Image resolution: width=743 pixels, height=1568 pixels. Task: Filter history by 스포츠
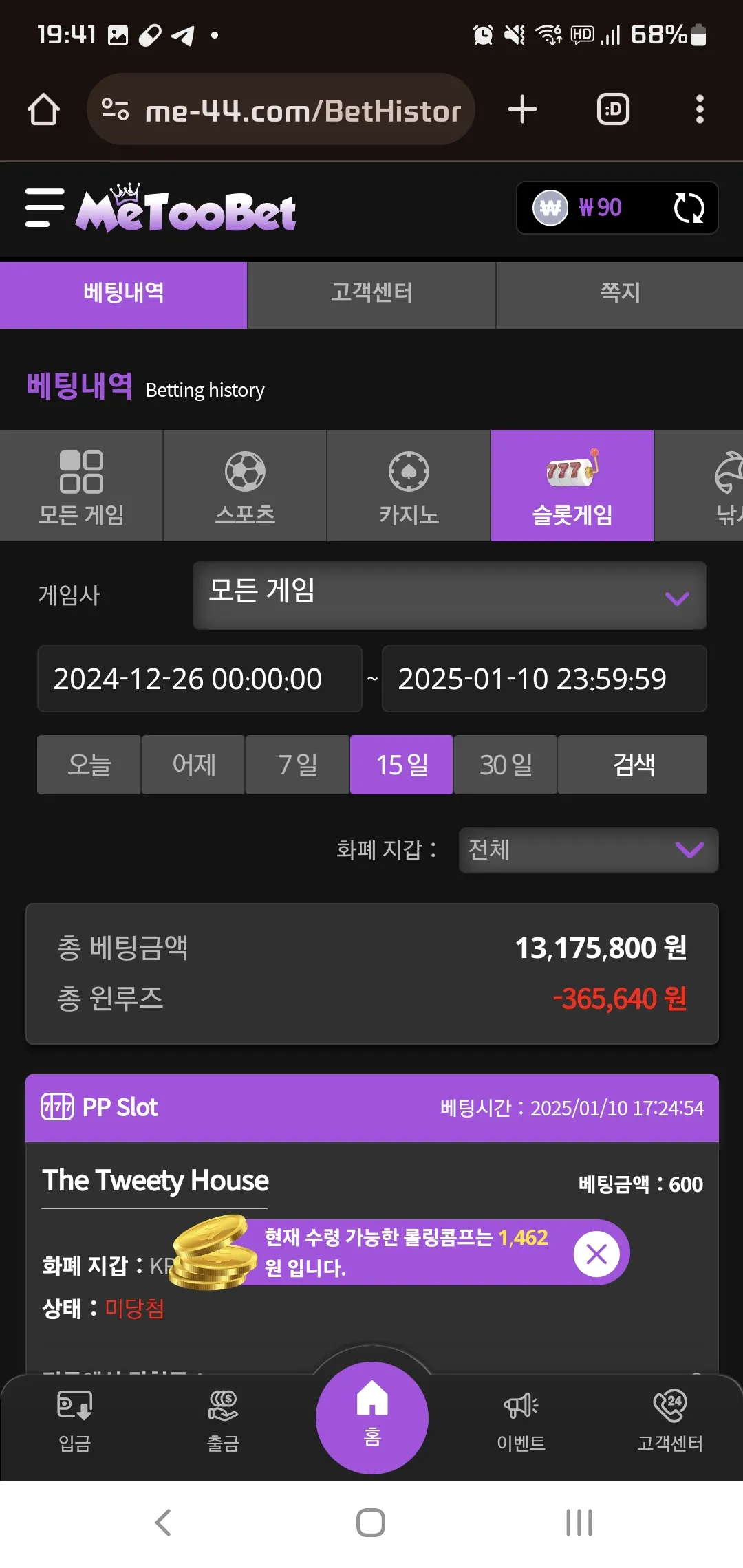coord(245,486)
